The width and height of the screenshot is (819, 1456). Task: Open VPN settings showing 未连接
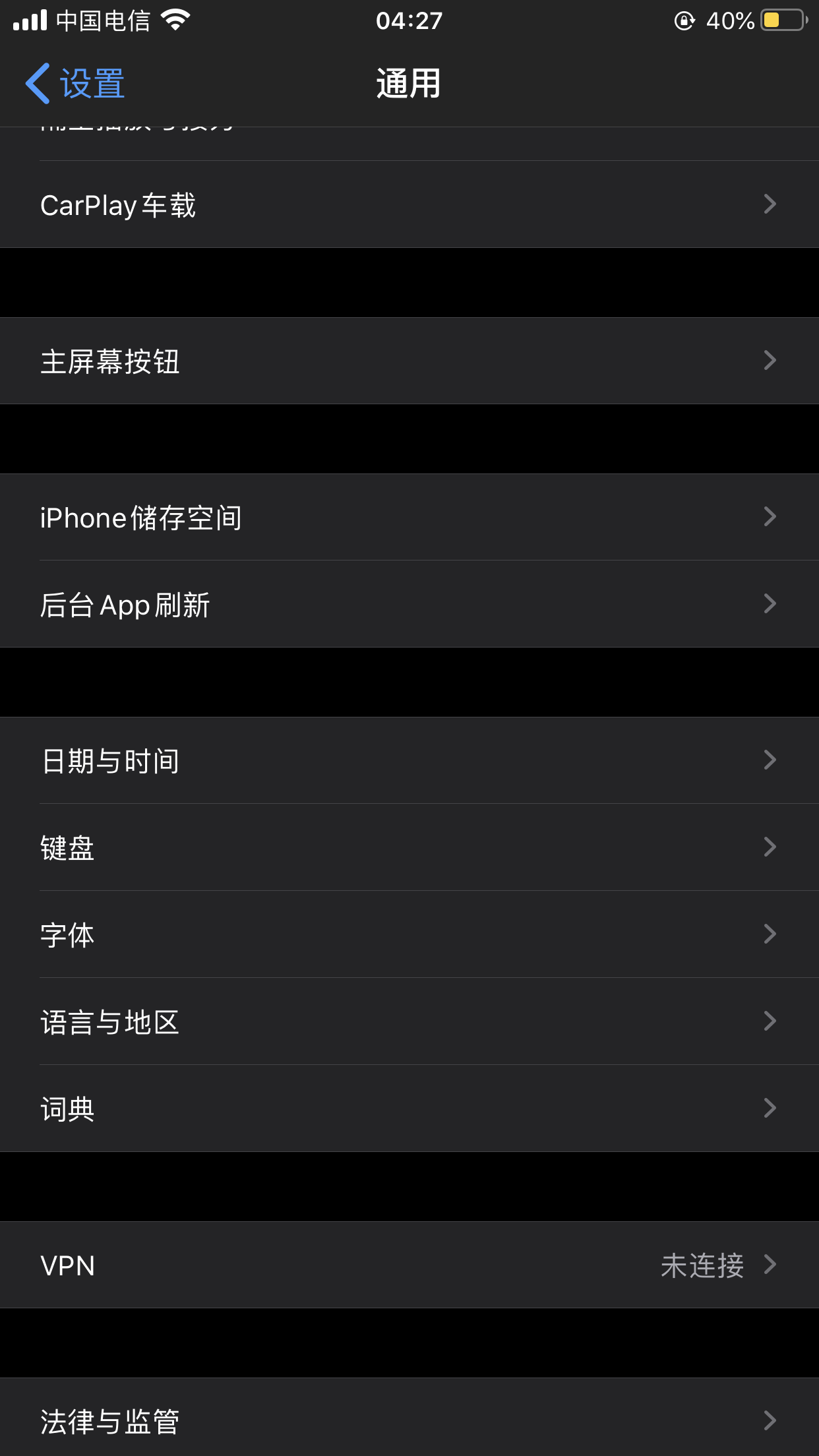409,1265
